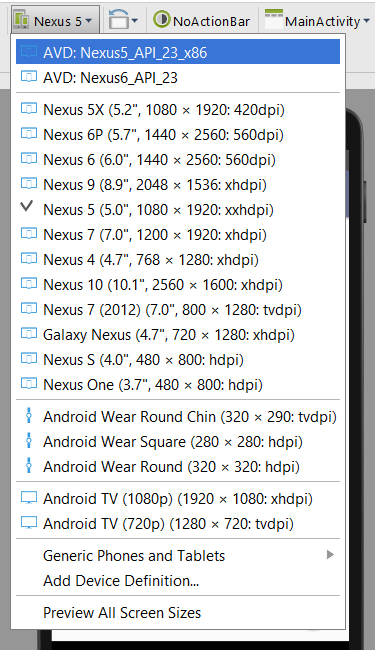375x650 pixels.
Task: Choose Nexus 6P 5.7" device
Action: tap(178, 135)
